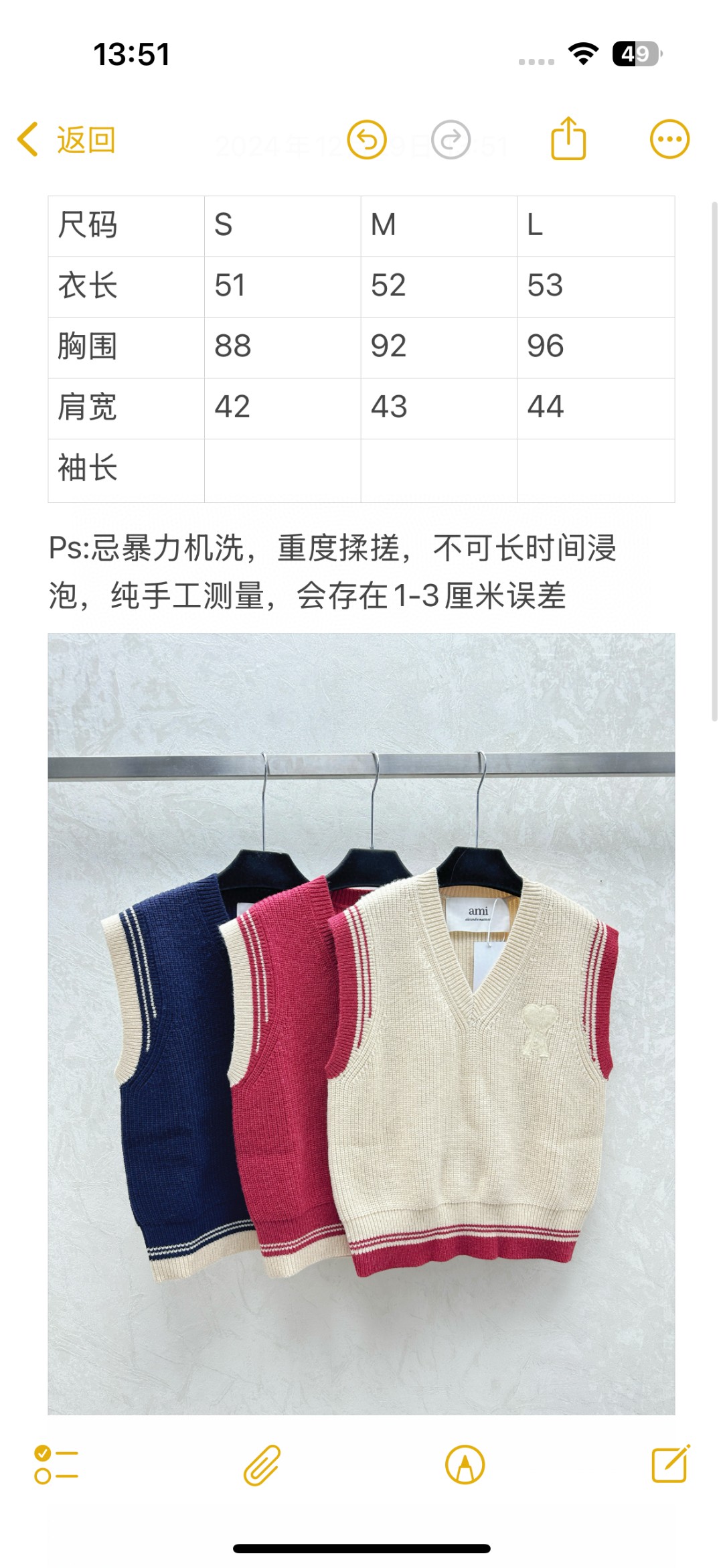Open the markup pen tool
This screenshot has width=723, height=1568.
(x=465, y=1465)
